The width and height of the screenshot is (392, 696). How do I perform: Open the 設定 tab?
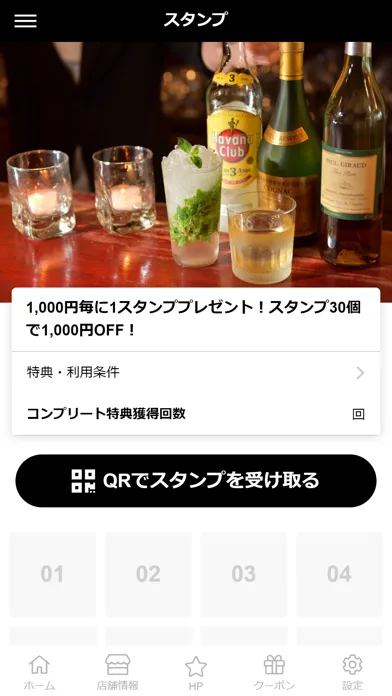coord(352,672)
